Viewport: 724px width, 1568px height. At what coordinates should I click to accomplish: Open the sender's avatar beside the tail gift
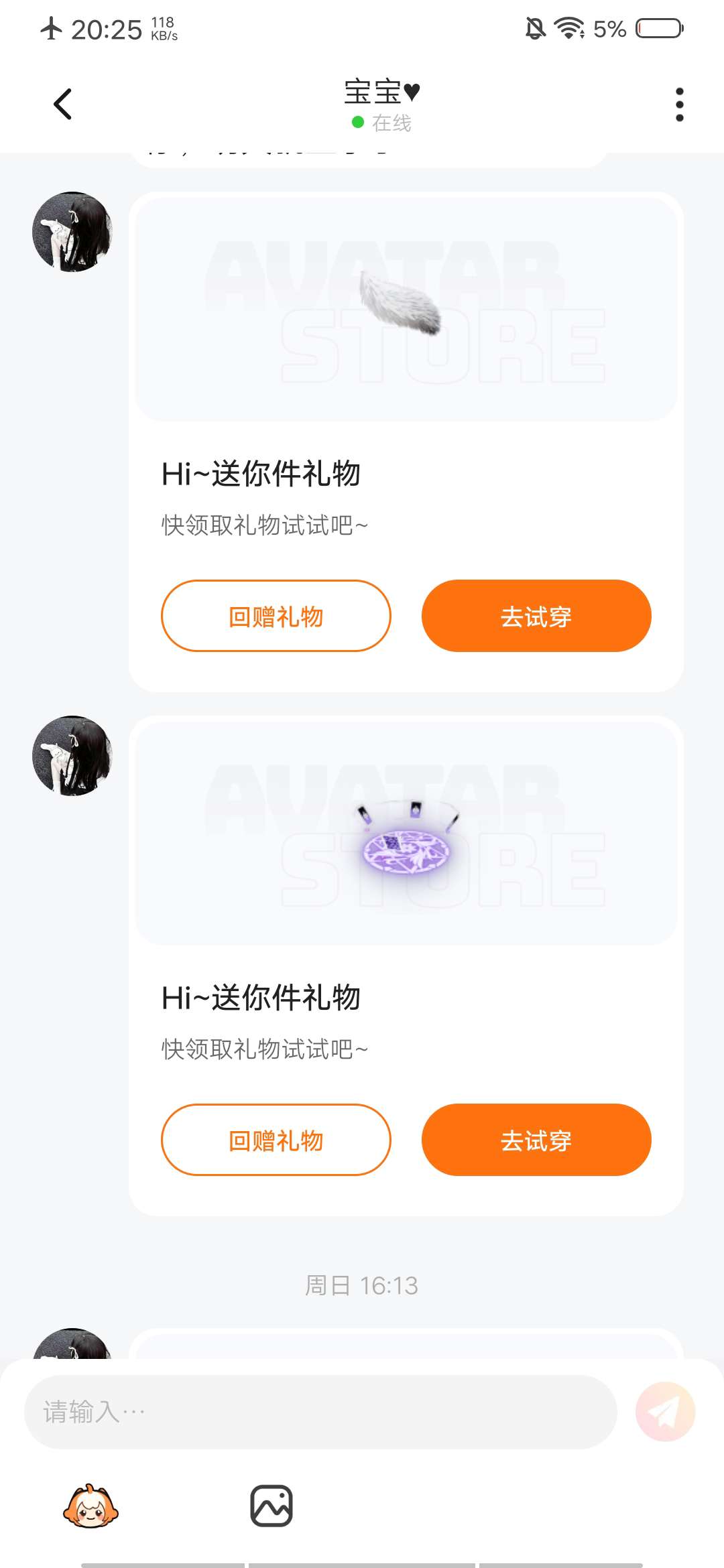coord(72,232)
